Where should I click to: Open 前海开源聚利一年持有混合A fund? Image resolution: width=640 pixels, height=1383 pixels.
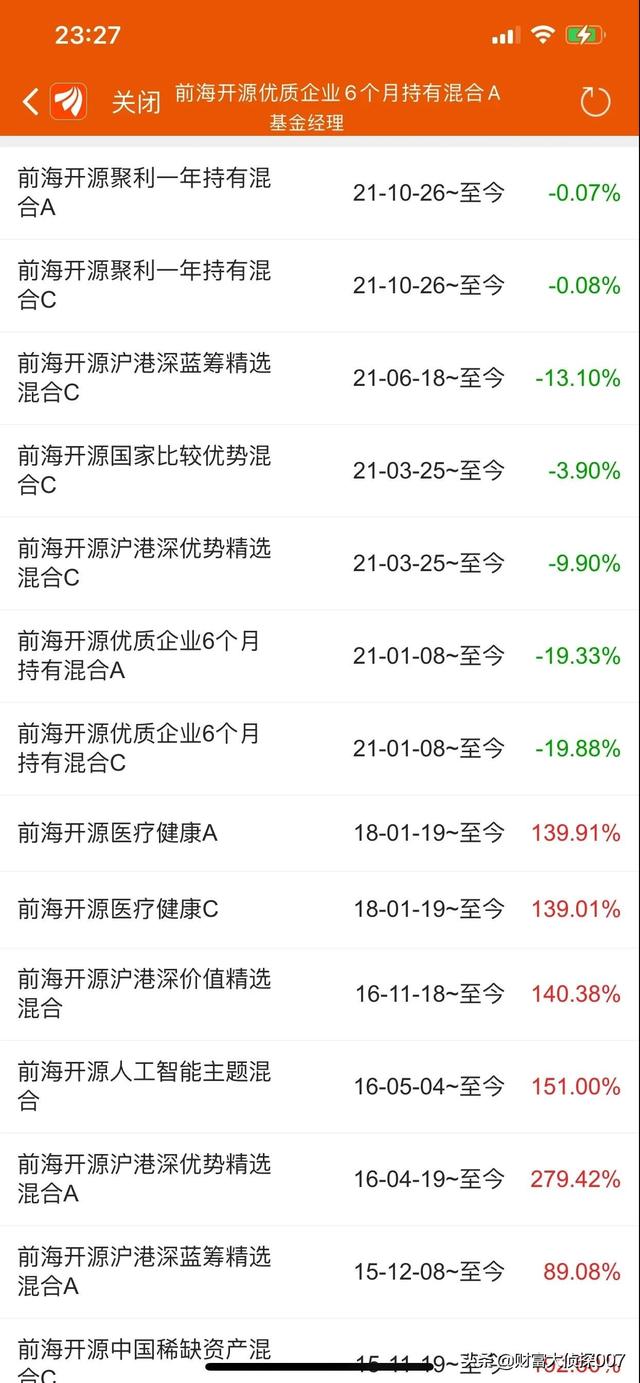[x=320, y=193]
